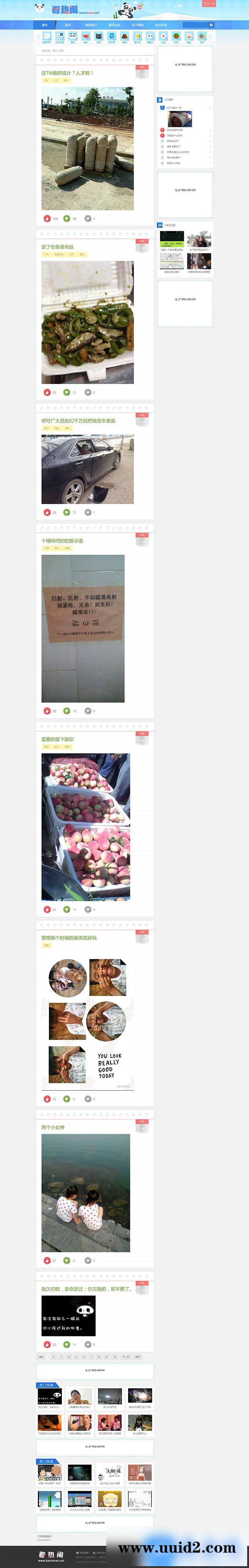249x1568 pixels.
Task: Go to the 热点新闻 tab
Action: [x=161, y=25]
